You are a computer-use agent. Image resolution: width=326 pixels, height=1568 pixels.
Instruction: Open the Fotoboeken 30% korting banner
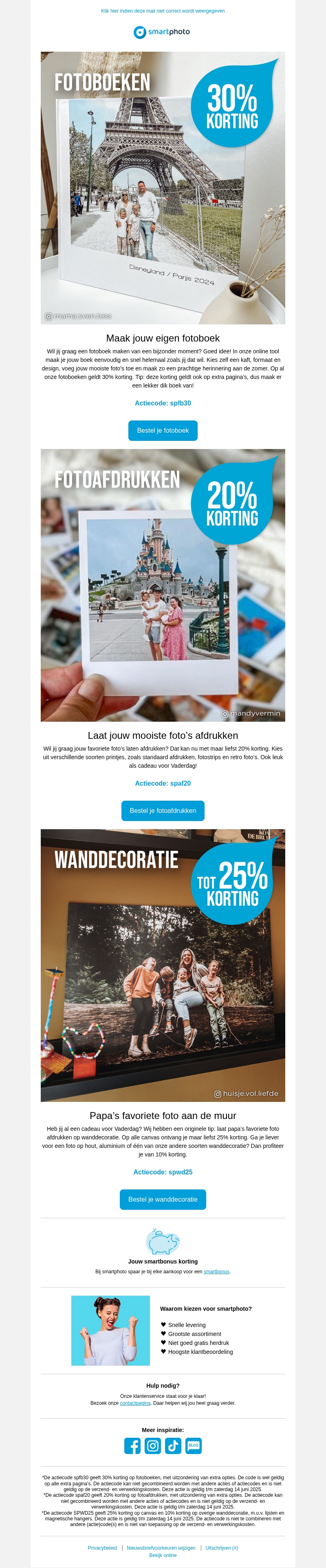click(163, 188)
